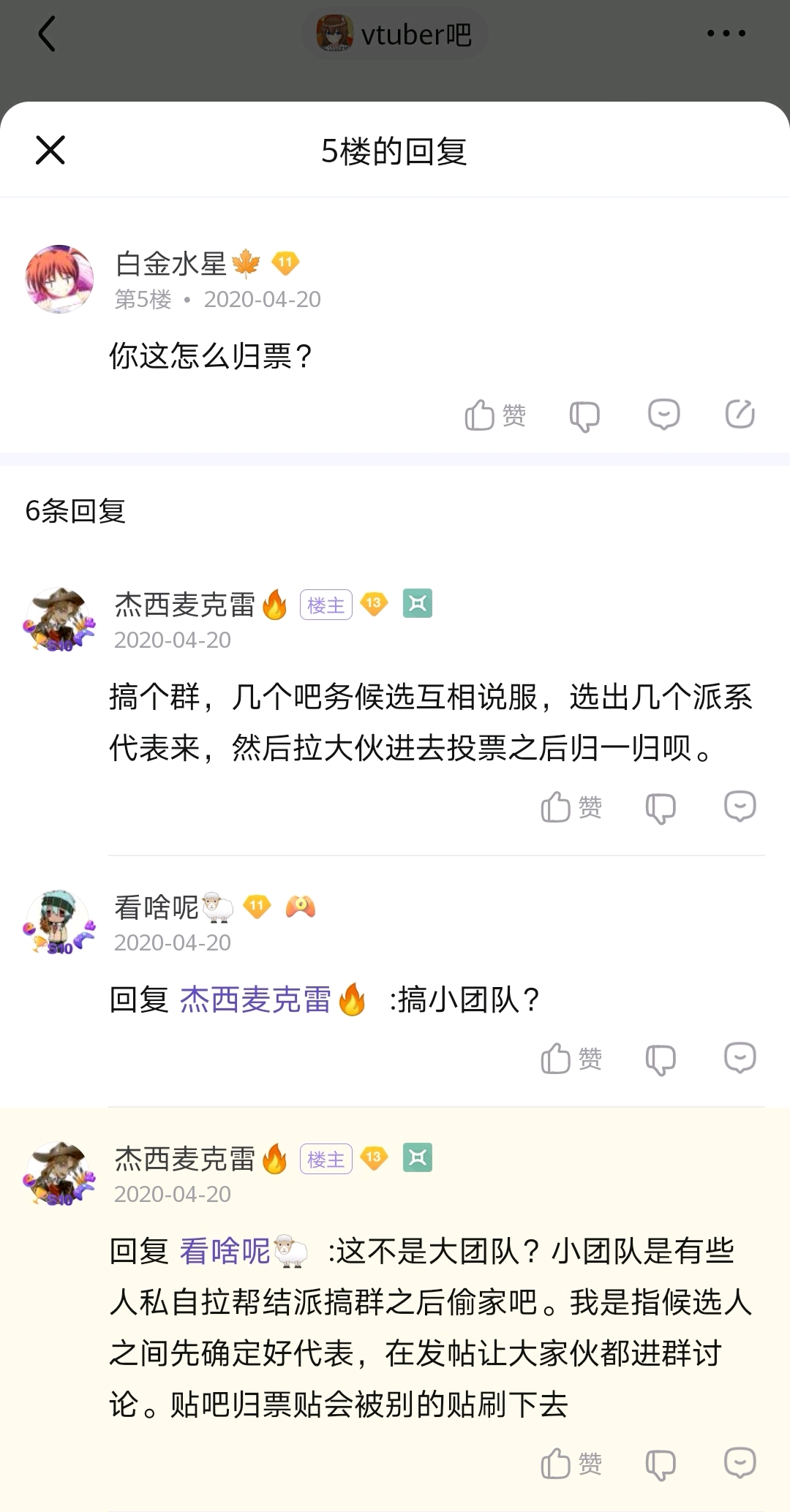Dislike the reply about 搞个群
790x1512 pixels.
661,808
